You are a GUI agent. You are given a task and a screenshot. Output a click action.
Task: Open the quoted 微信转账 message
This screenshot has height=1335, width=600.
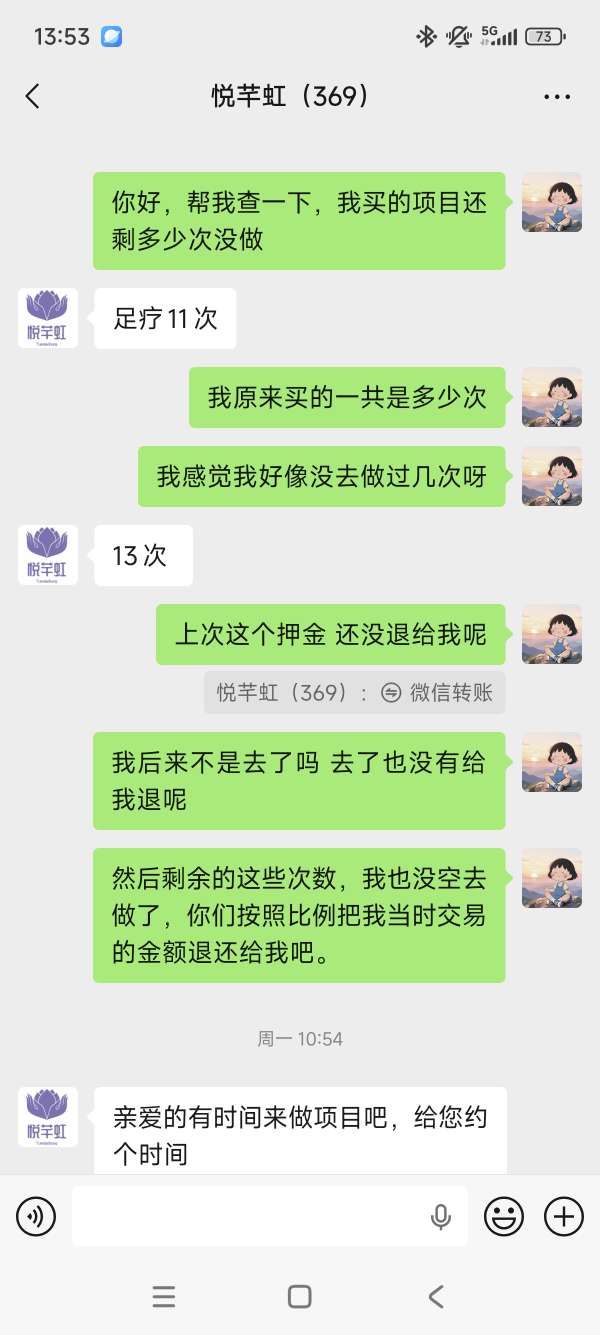355,692
